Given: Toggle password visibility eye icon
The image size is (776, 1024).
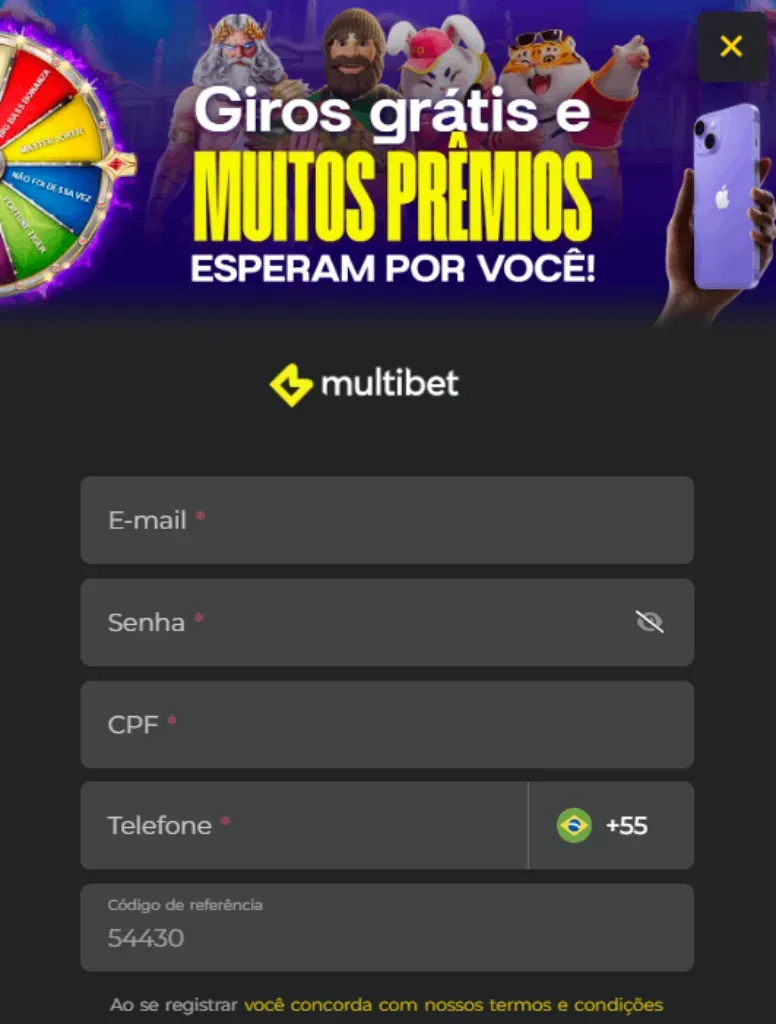Looking at the screenshot, I should [x=650, y=622].
